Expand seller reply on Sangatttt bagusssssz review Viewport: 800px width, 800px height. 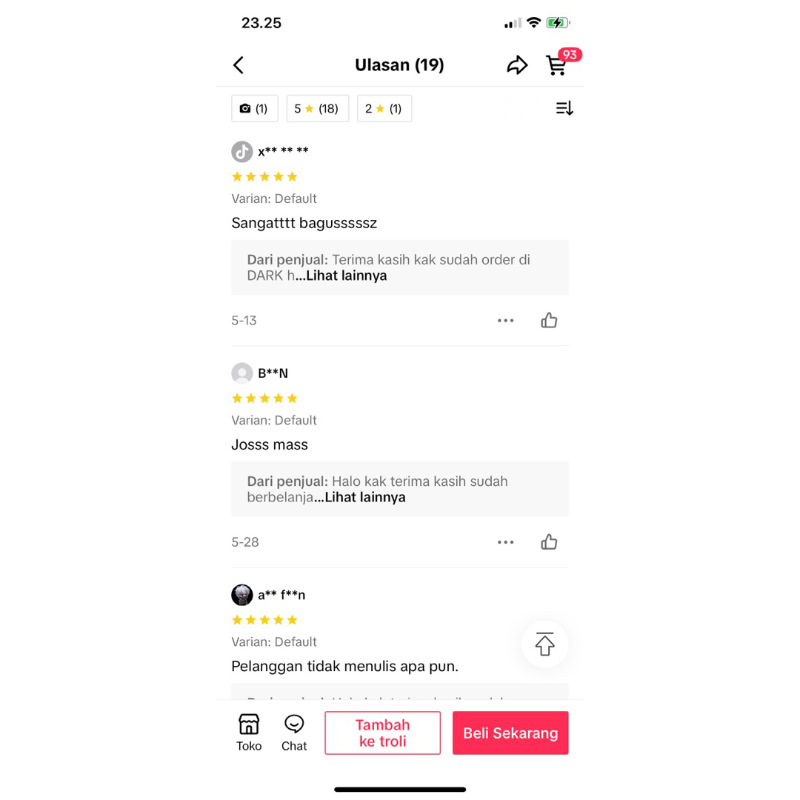click(347, 276)
